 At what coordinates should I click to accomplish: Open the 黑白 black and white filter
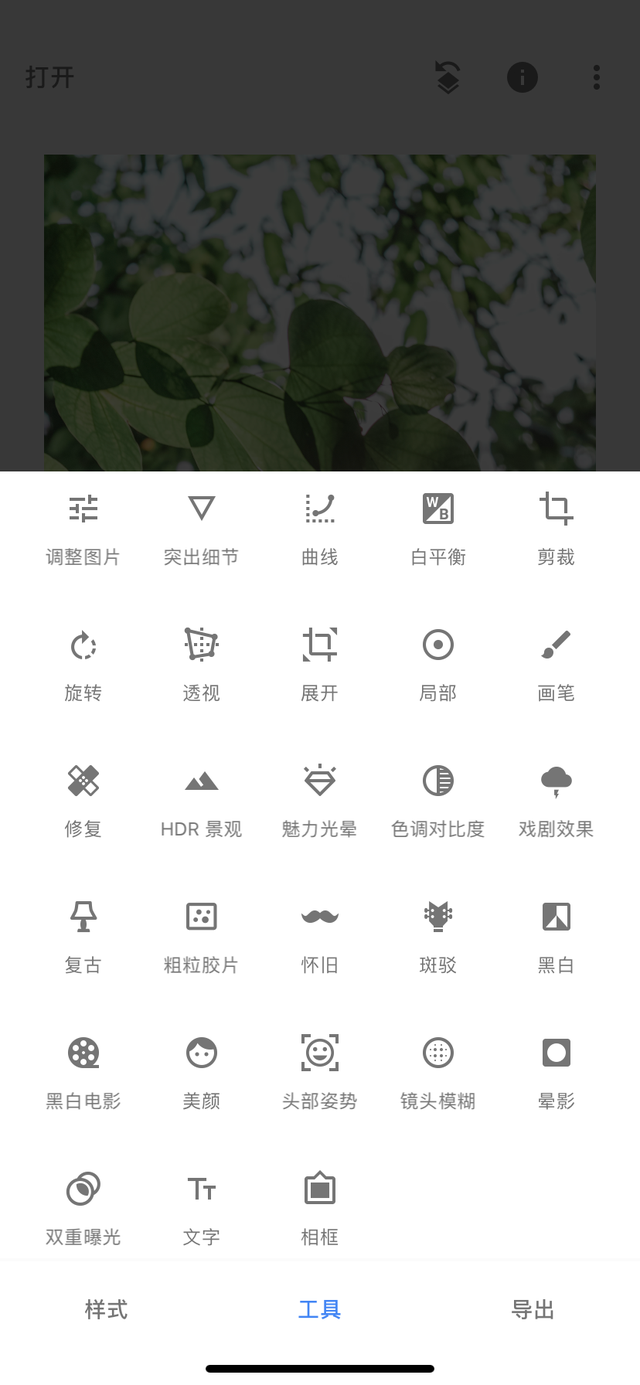pos(556,934)
